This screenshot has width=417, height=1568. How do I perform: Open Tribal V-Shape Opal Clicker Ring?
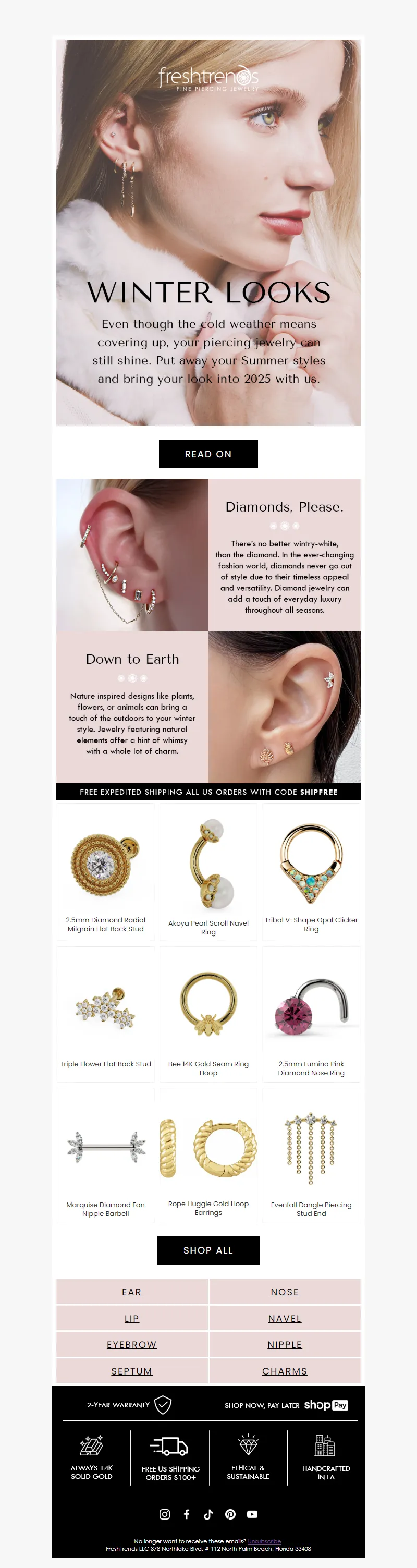point(311,870)
